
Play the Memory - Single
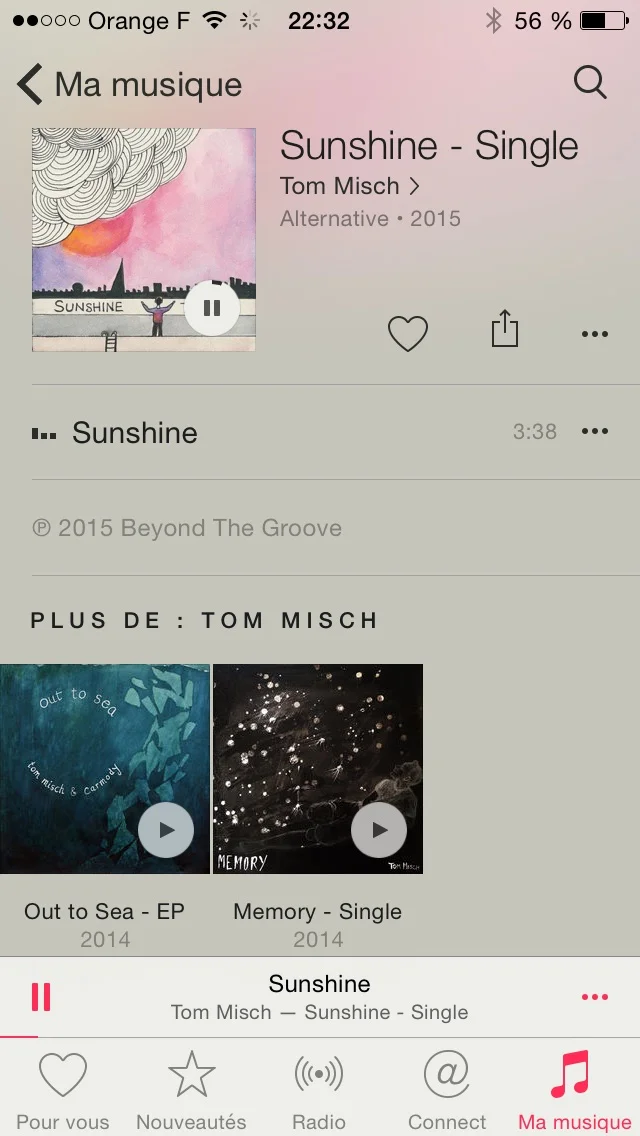pyautogui.click(x=379, y=830)
